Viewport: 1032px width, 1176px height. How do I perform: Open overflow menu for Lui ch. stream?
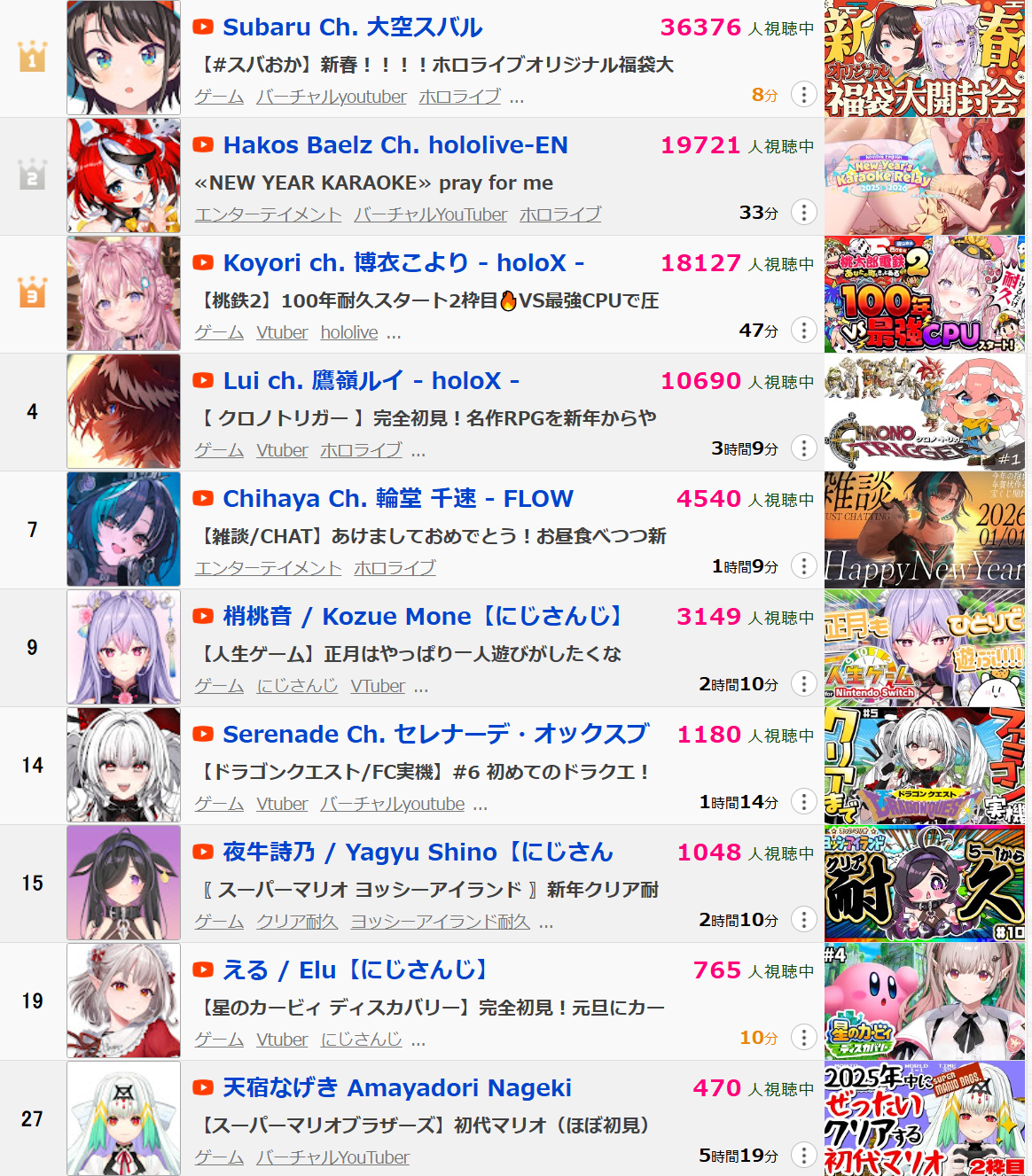(x=803, y=448)
